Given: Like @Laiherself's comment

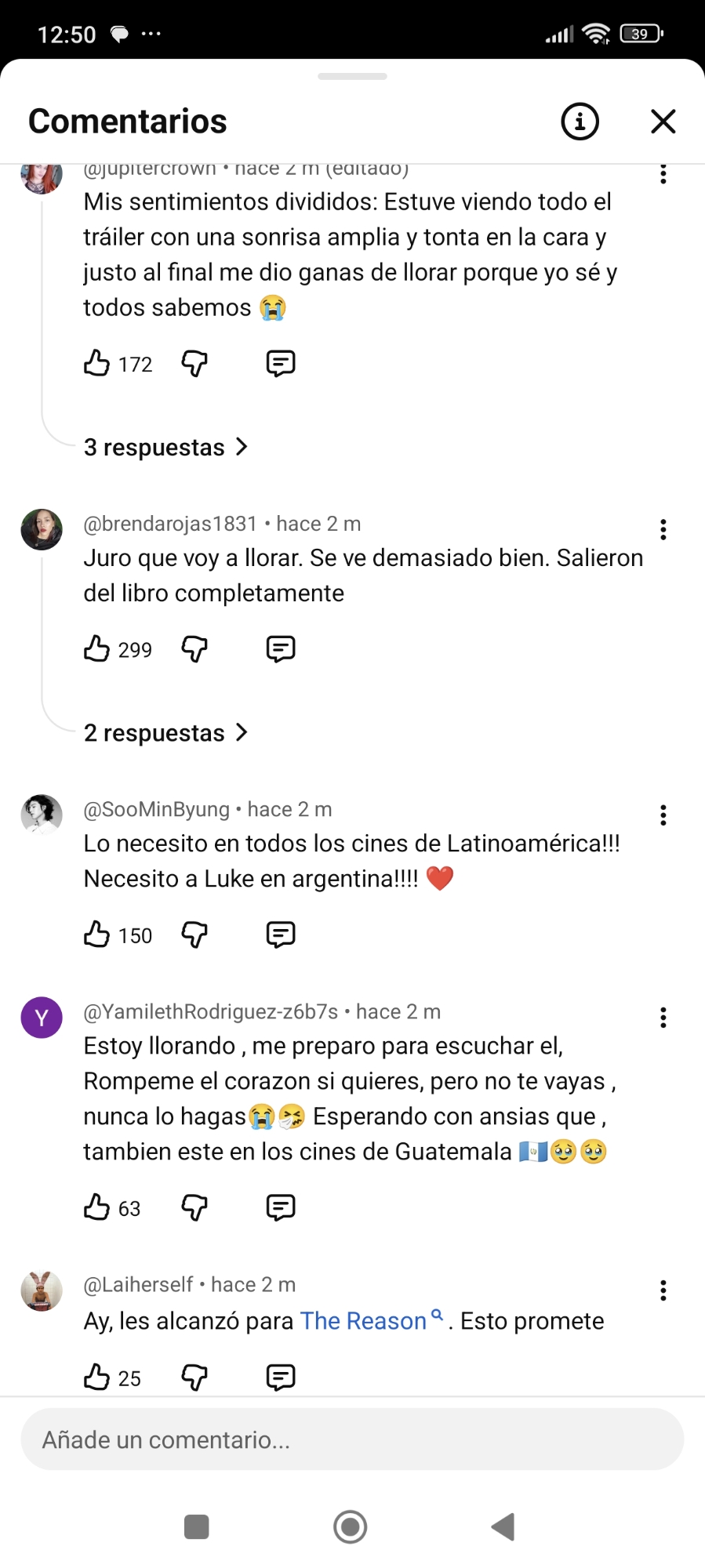Looking at the screenshot, I should 97,1377.
